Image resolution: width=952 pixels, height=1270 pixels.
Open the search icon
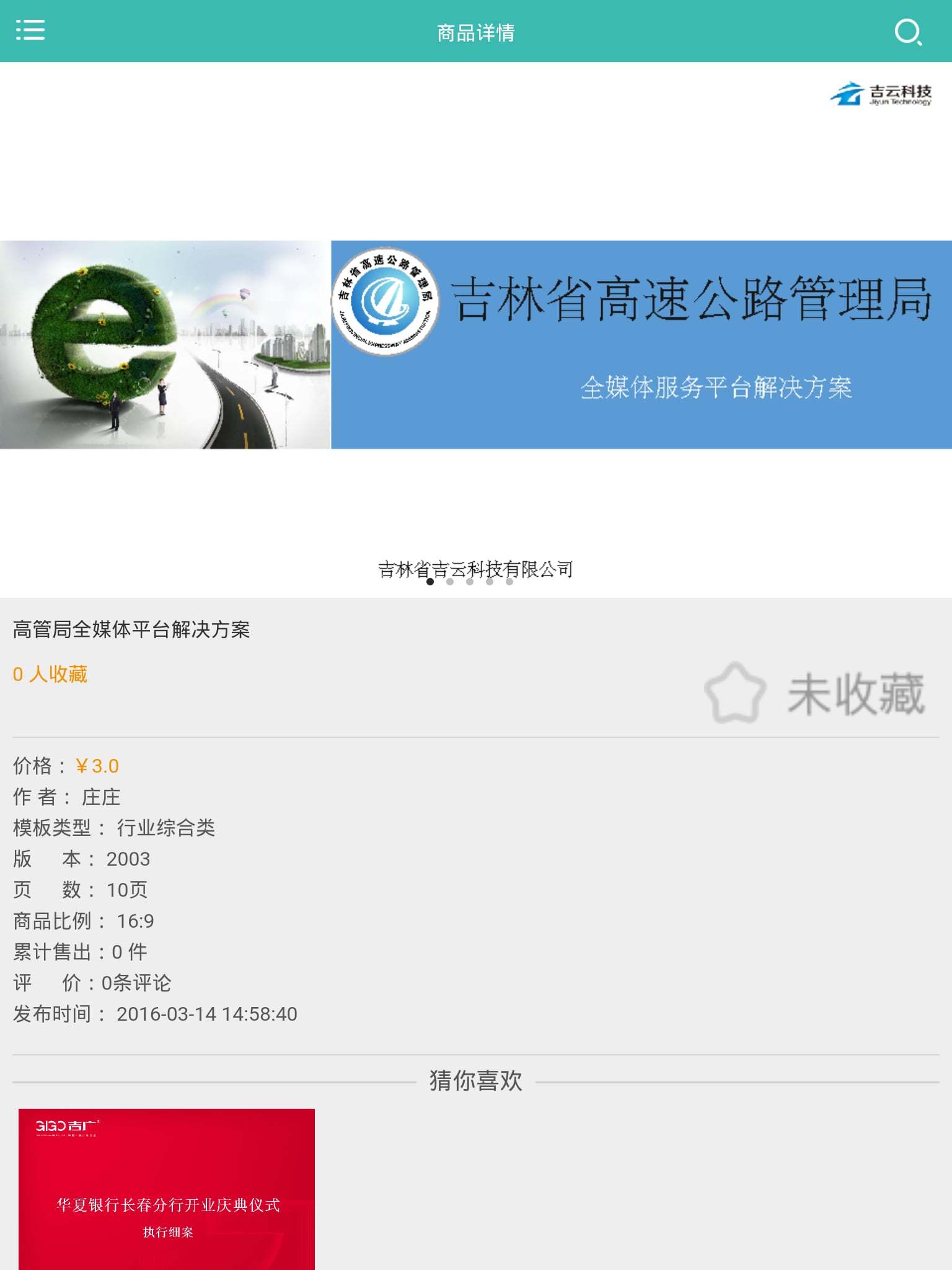tap(908, 32)
